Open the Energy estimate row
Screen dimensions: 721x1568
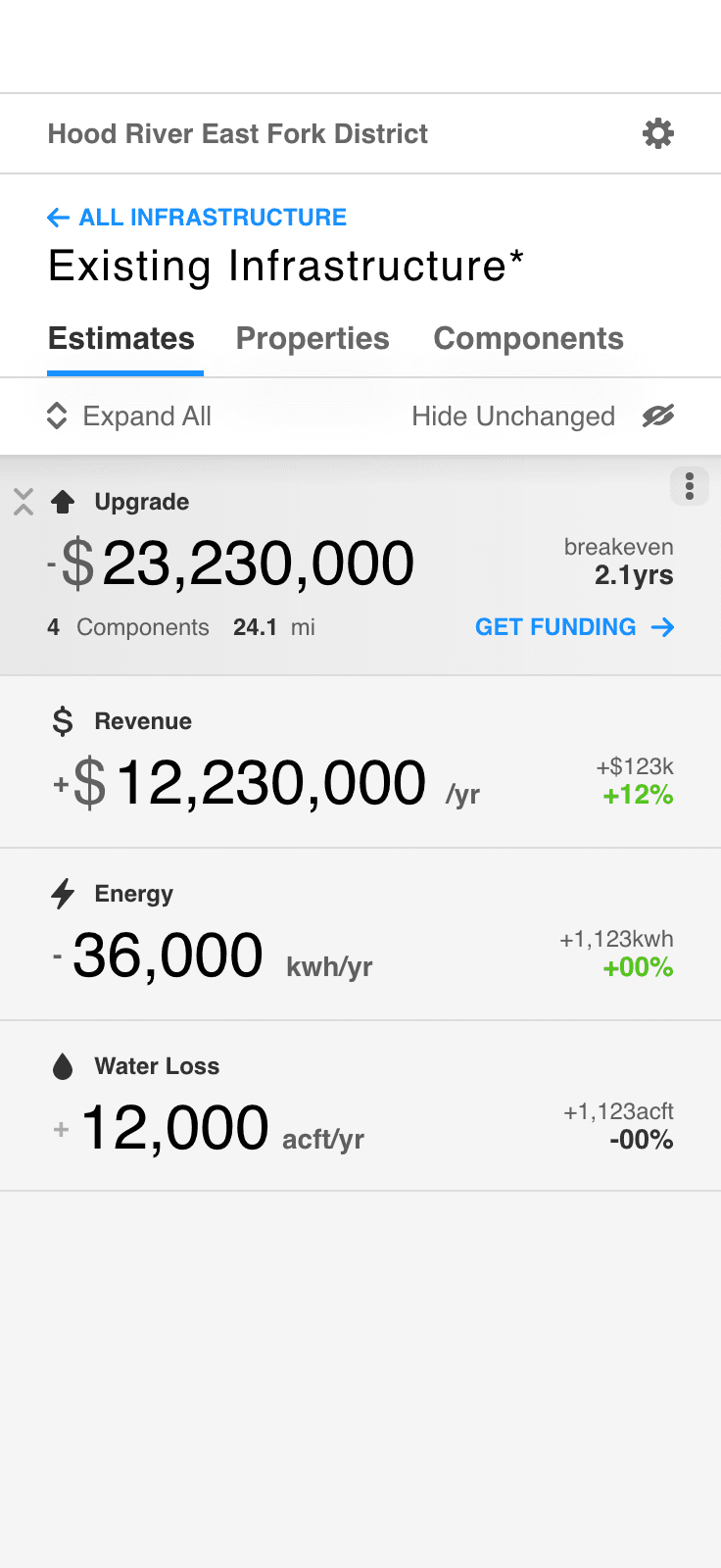360,935
